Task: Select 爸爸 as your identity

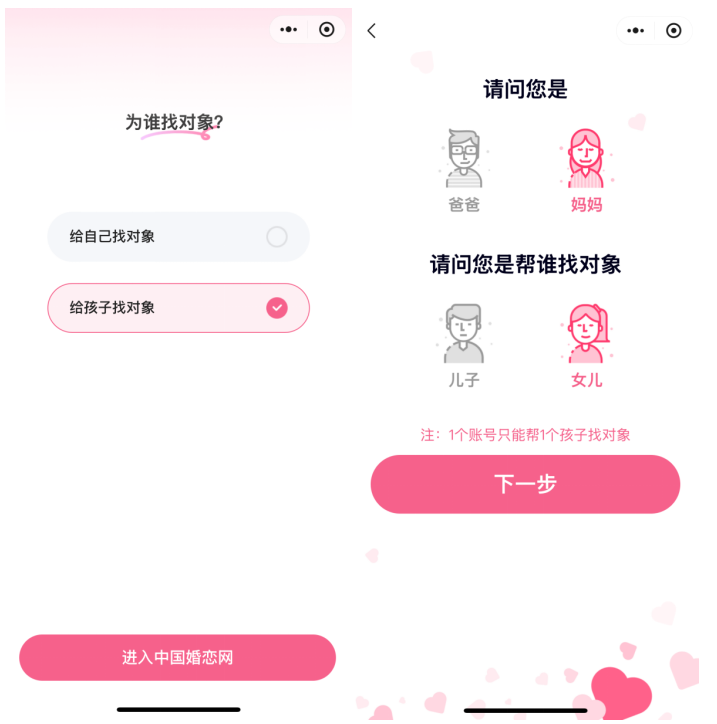Action: (x=464, y=170)
